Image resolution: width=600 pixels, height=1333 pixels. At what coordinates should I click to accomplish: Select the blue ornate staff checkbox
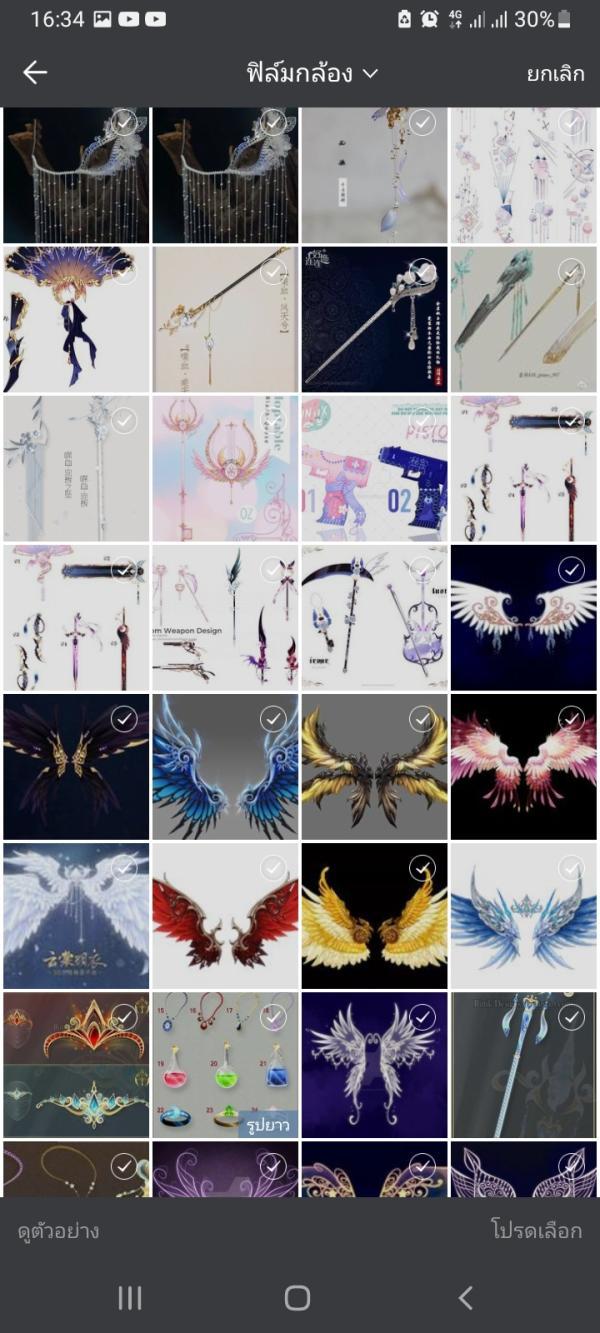click(x=571, y=1017)
